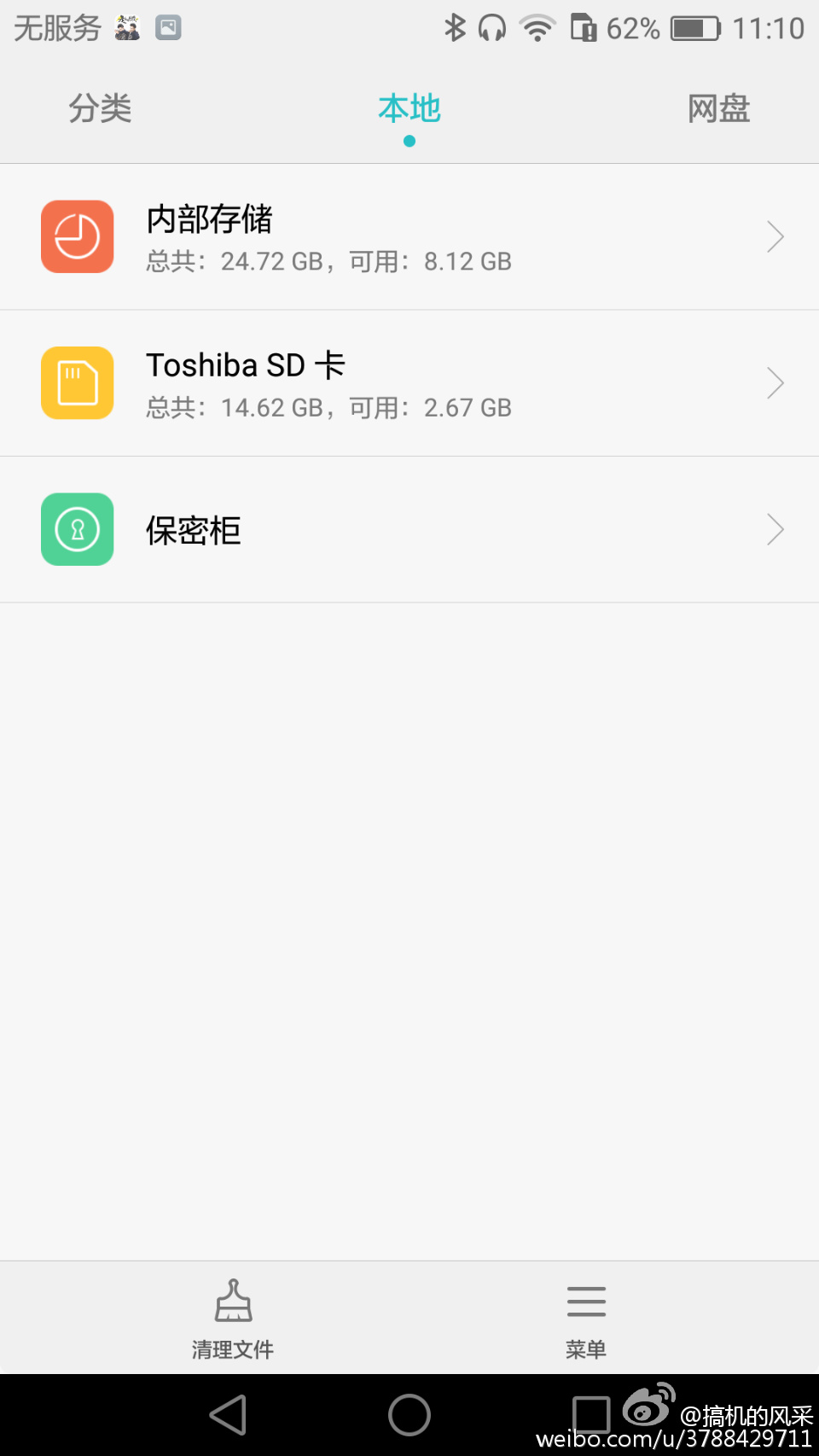
Task: Tap the 本地 tab label
Action: [x=409, y=108]
